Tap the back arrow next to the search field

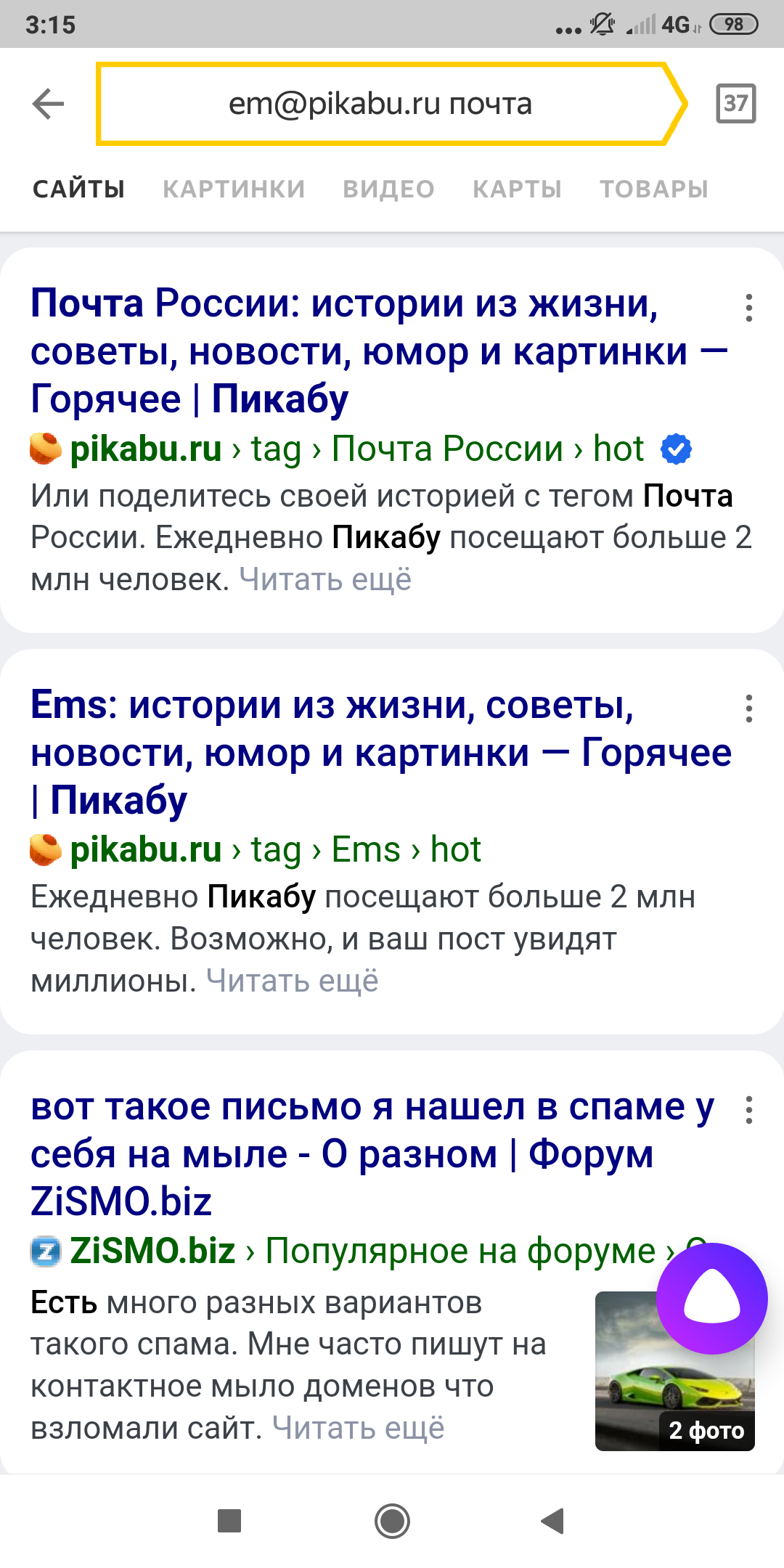(x=49, y=103)
